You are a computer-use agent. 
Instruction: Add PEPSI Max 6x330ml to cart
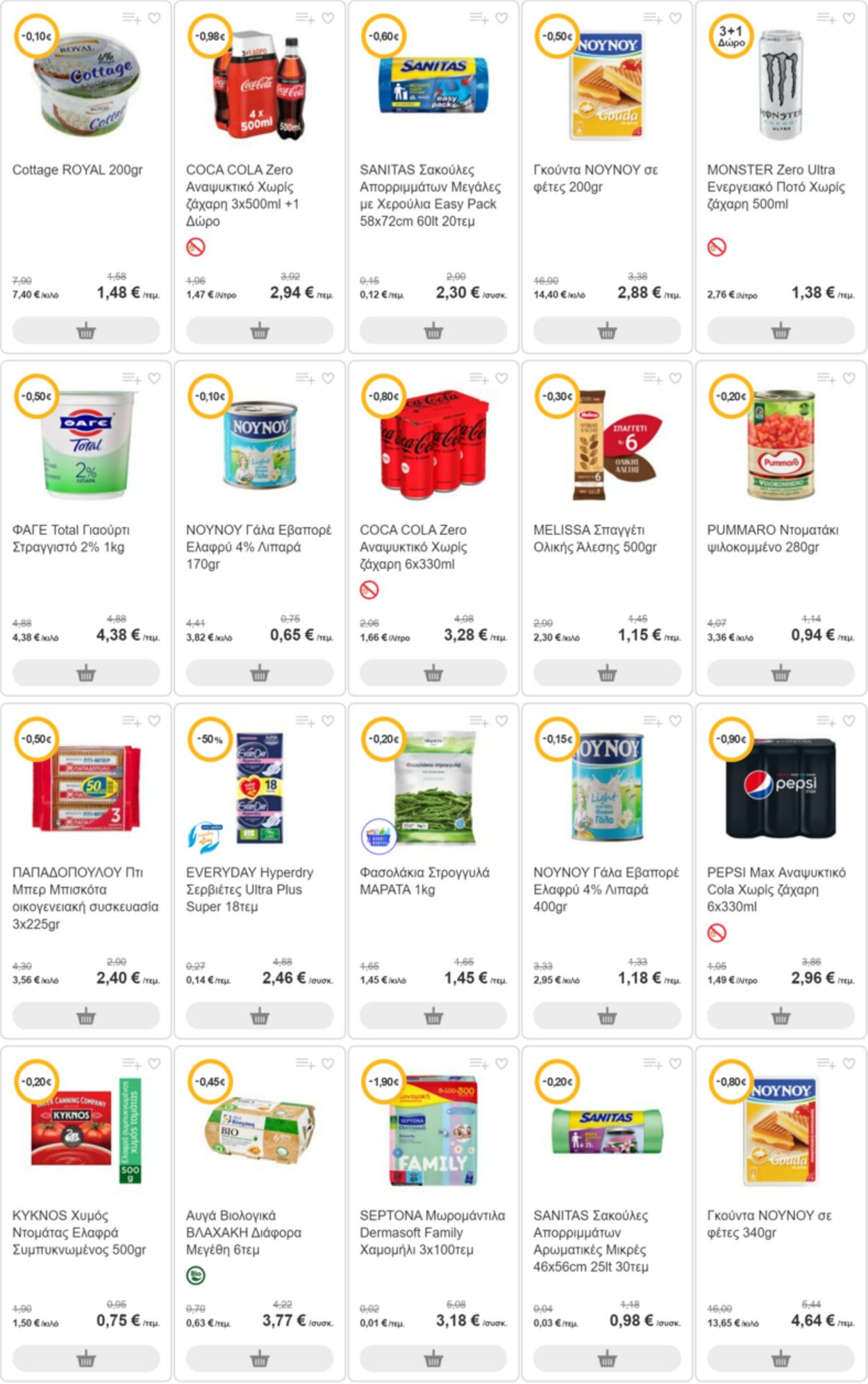(781, 1016)
